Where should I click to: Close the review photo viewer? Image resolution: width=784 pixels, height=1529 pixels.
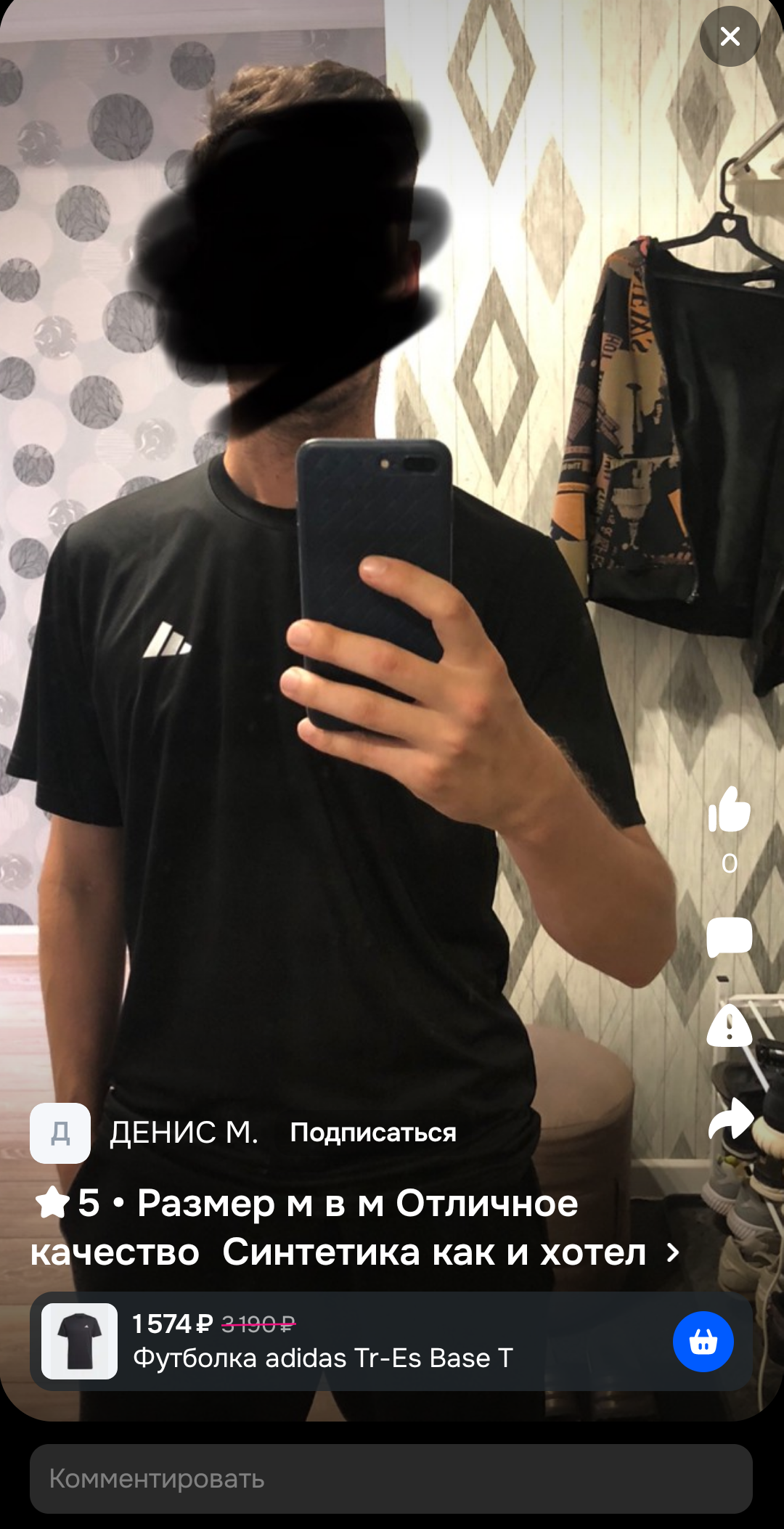730,36
